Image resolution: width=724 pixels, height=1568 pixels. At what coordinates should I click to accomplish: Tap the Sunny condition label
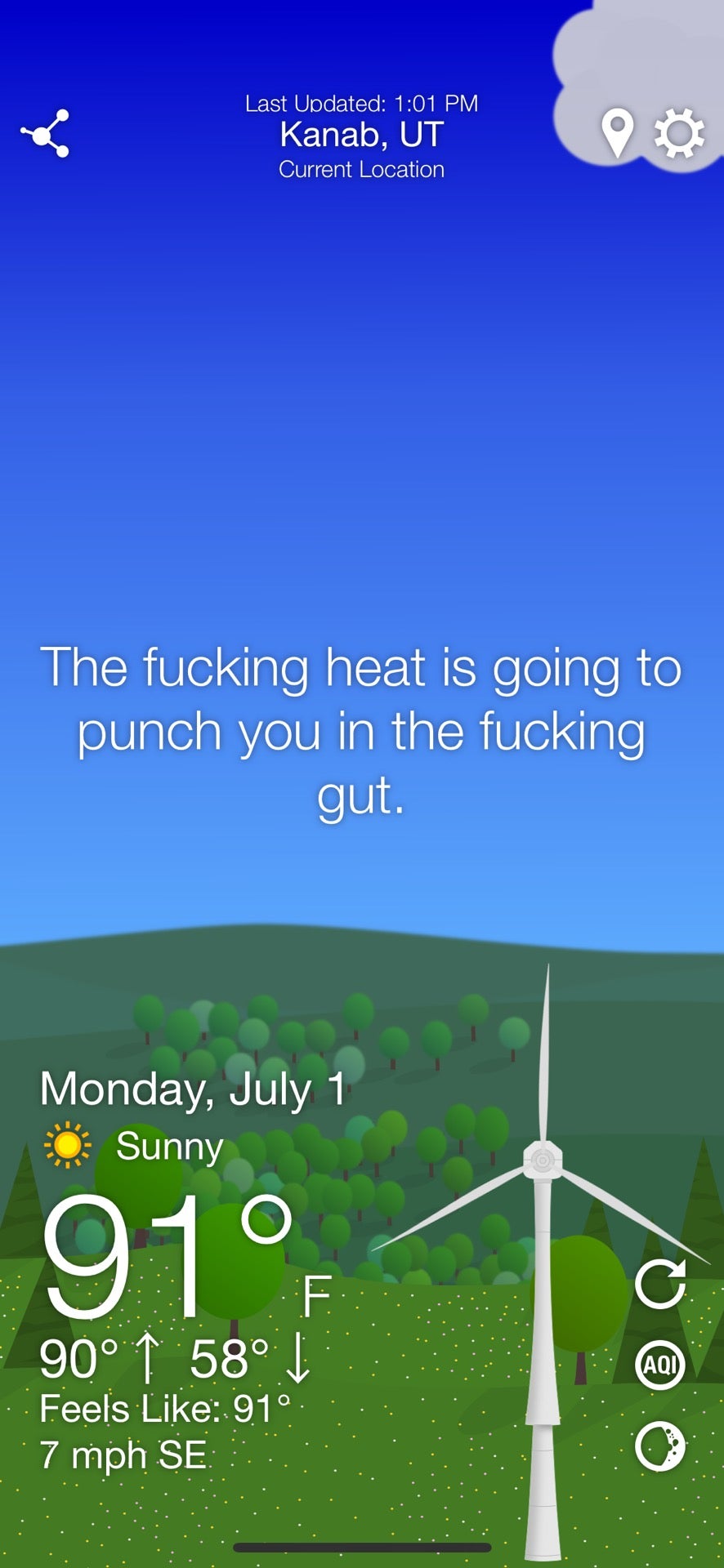pyautogui.click(x=168, y=1147)
